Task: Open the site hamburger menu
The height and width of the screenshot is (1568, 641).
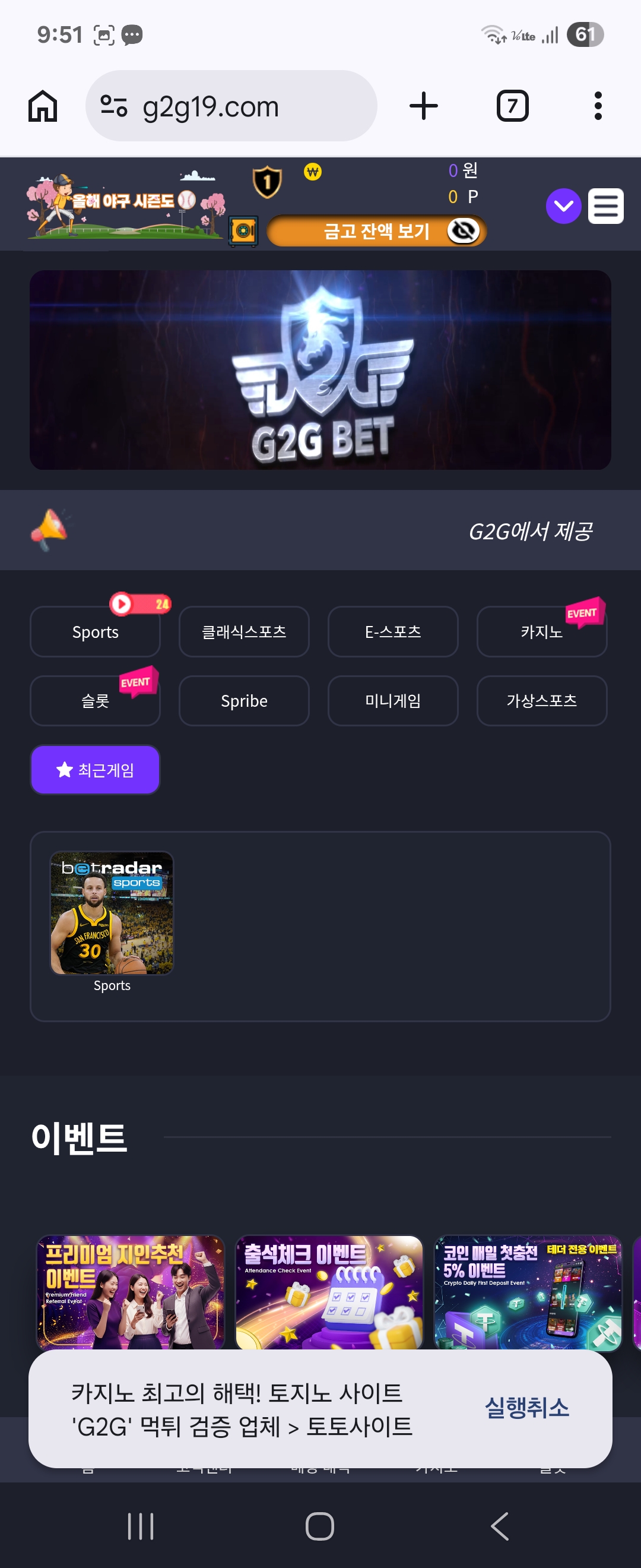Action: (606, 206)
